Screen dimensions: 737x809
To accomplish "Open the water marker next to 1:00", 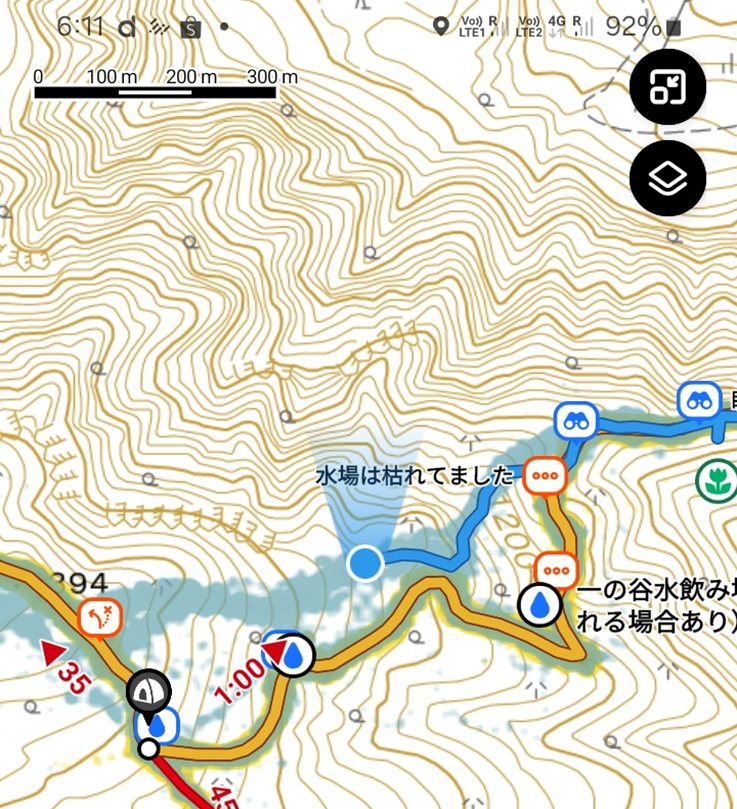I will click(x=295, y=656).
